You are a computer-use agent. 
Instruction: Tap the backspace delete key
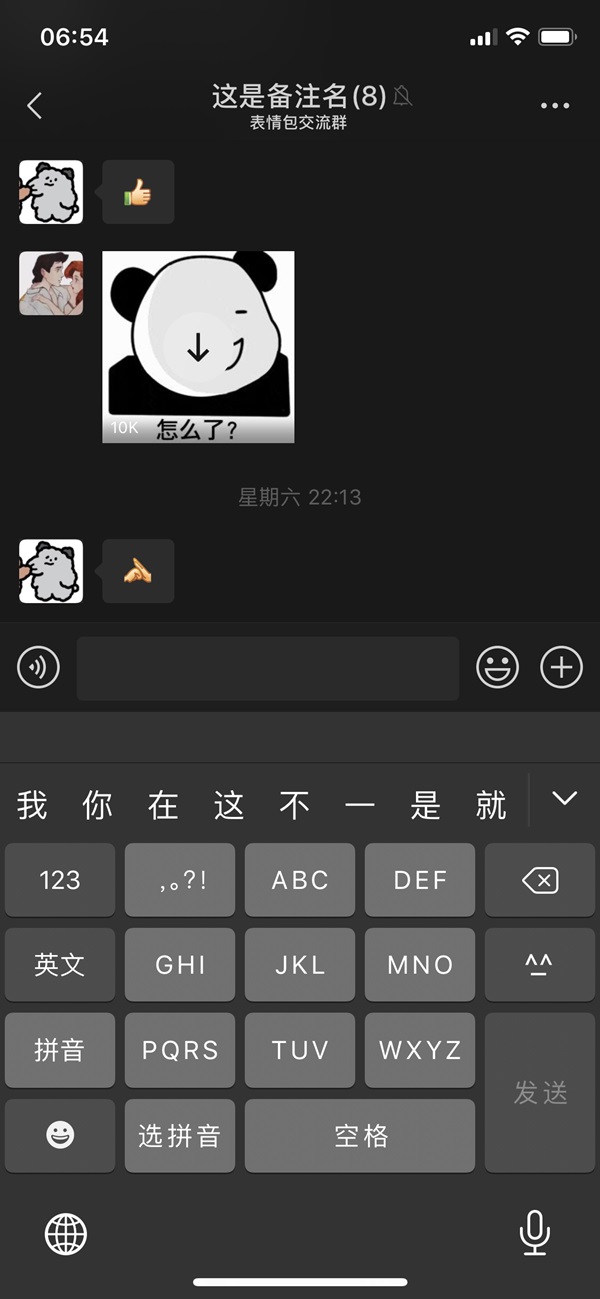(540, 880)
